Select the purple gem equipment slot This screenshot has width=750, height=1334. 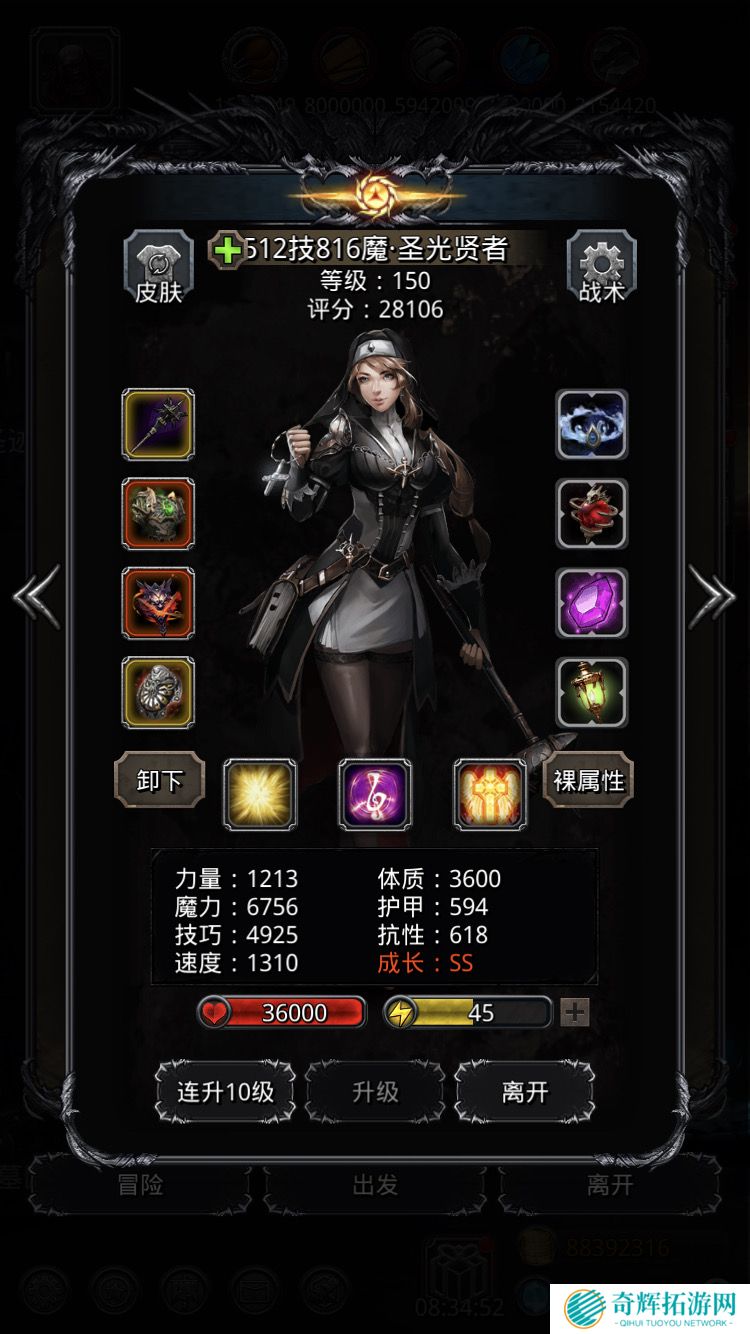tap(592, 603)
